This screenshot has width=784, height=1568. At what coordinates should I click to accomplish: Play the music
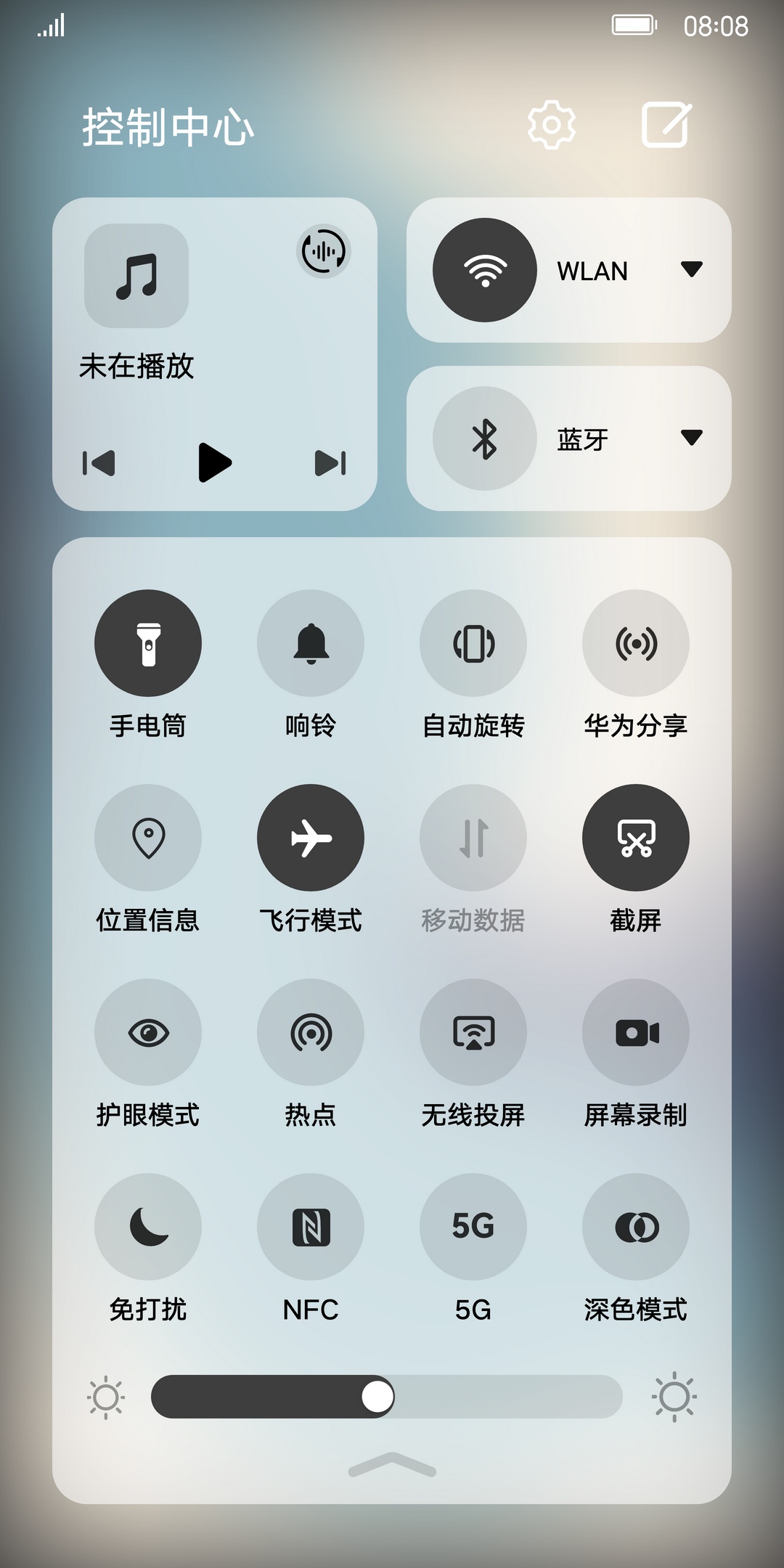point(214,462)
